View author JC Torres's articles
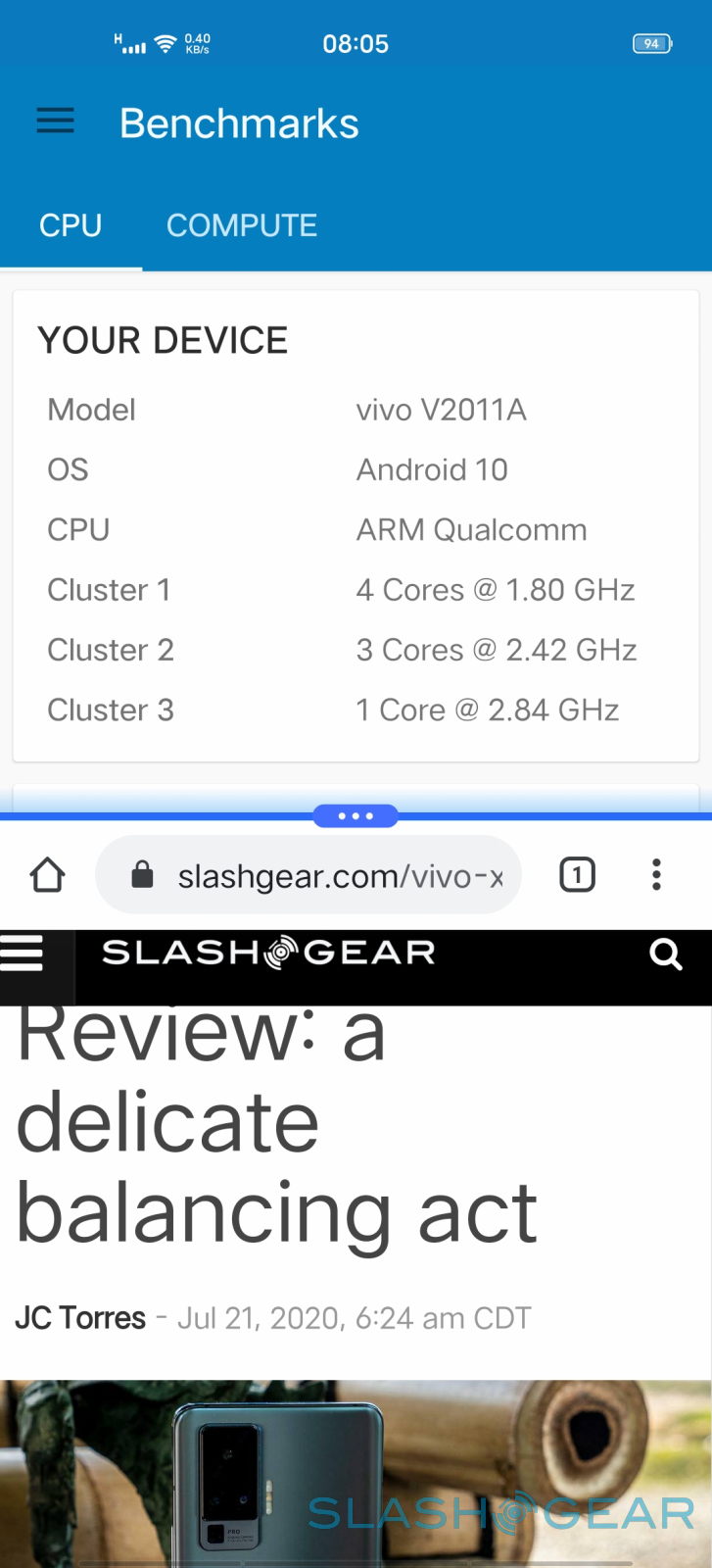Image resolution: width=712 pixels, height=1568 pixels. click(x=80, y=1318)
